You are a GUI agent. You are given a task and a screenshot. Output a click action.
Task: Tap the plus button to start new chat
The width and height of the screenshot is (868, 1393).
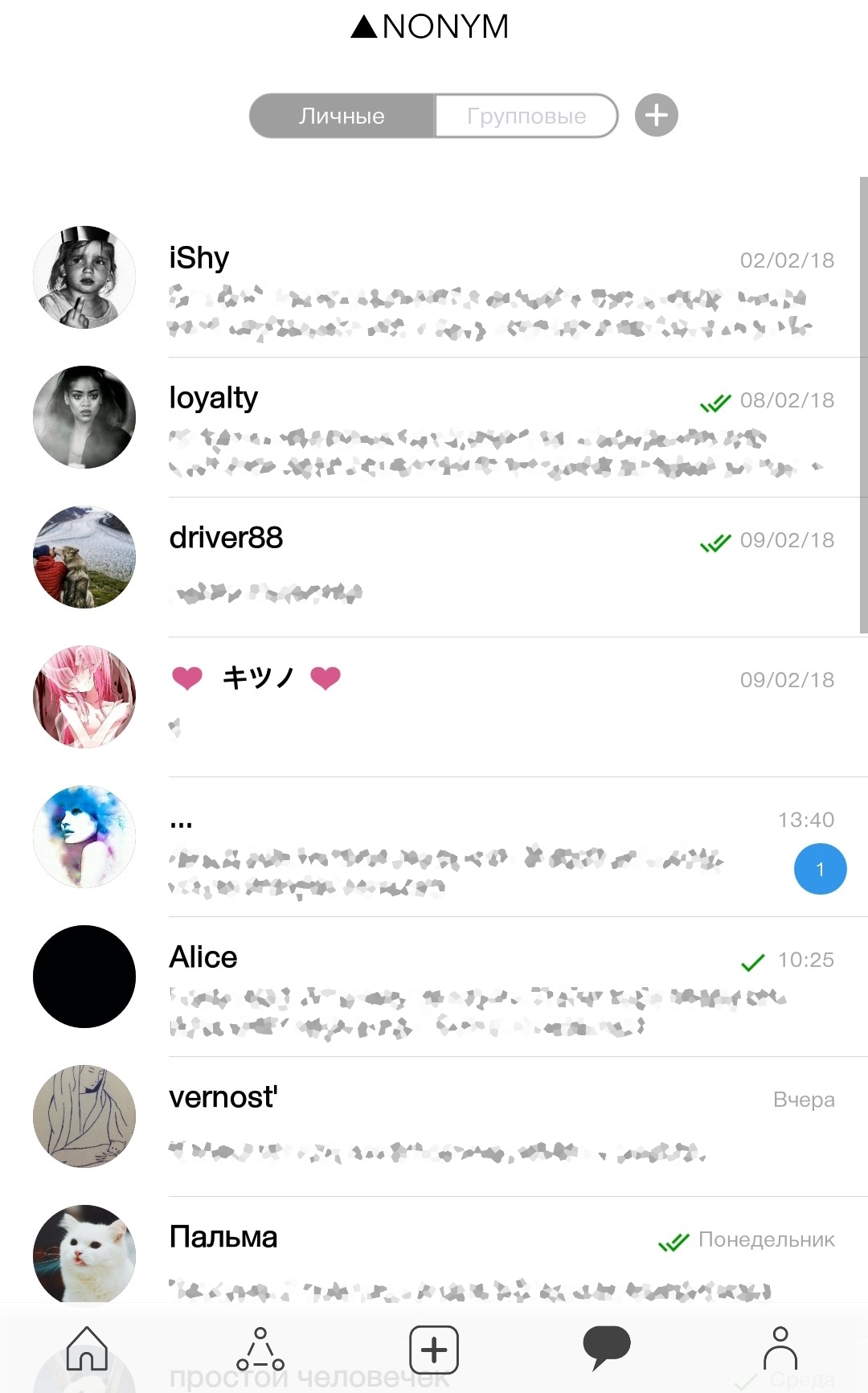click(x=656, y=115)
